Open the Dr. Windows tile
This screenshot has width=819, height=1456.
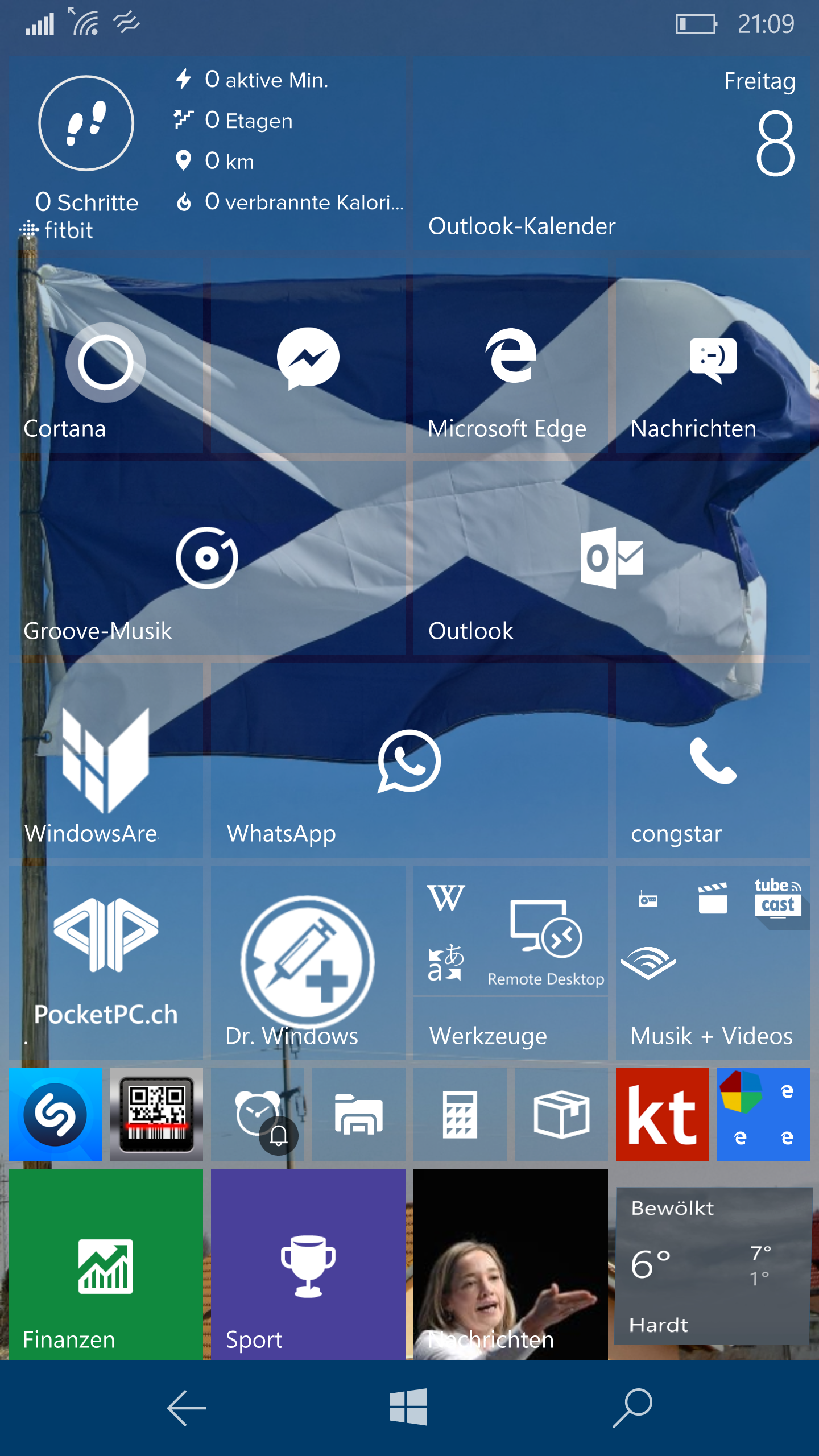pyautogui.click(x=308, y=963)
